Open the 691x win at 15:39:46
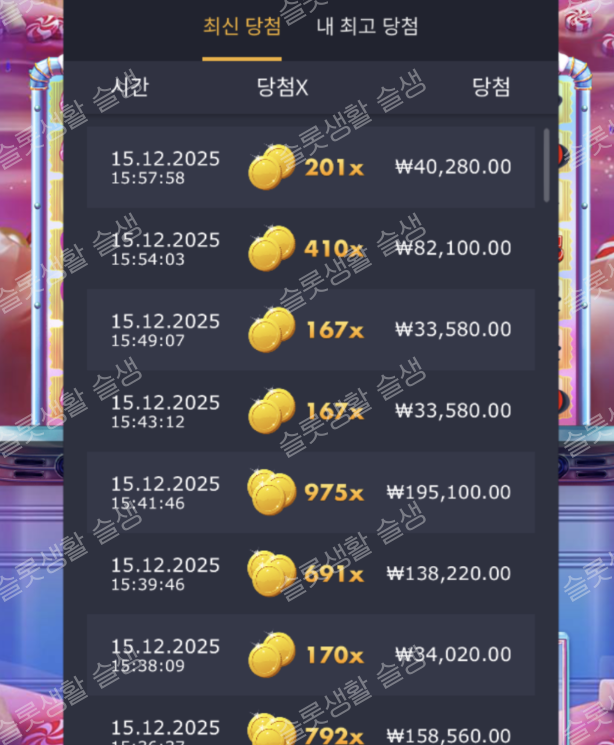This screenshot has height=745, width=614. click(311, 574)
